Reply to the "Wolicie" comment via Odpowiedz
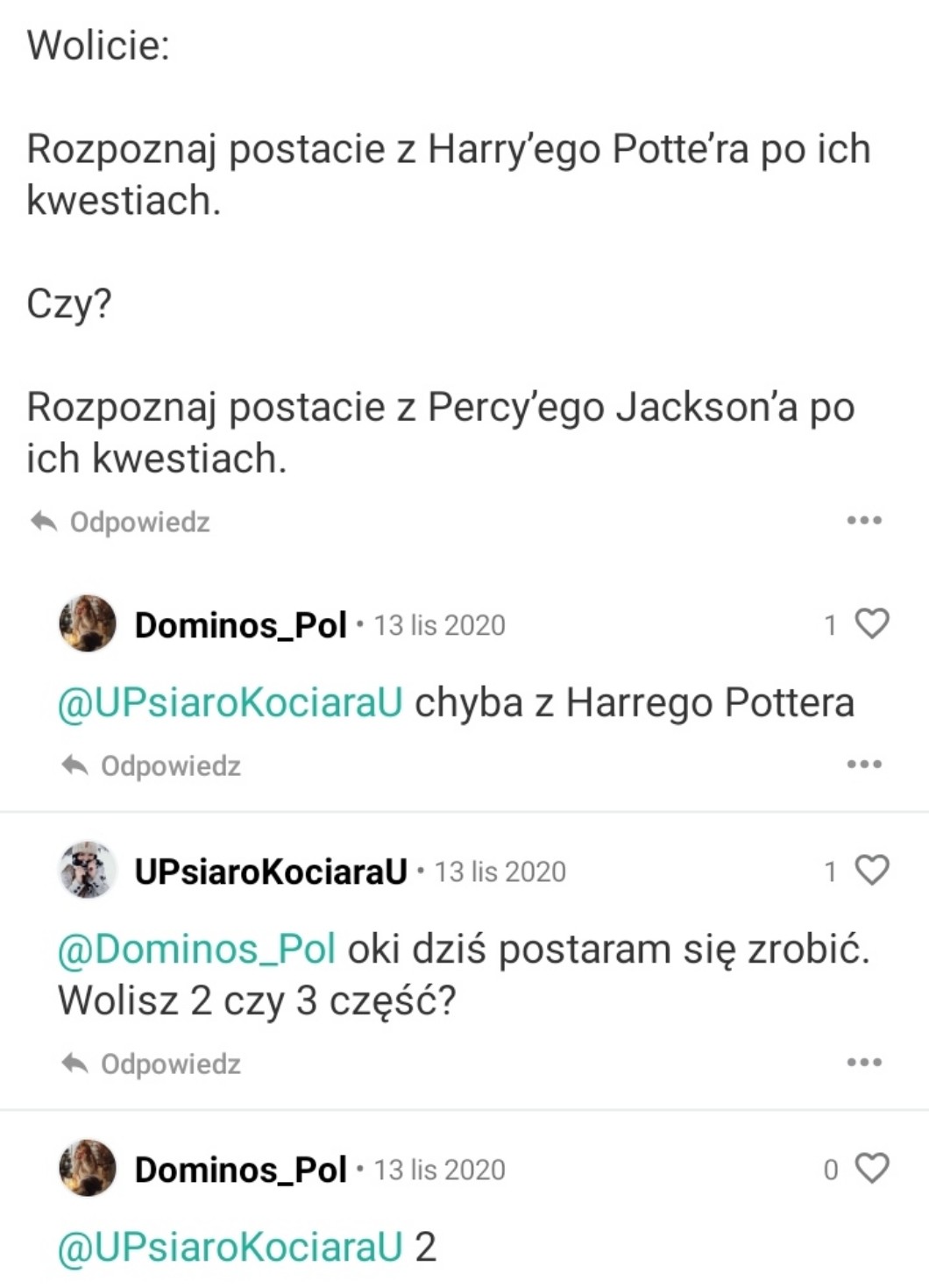Image resolution: width=929 pixels, height=1288 pixels. click(121, 522)
